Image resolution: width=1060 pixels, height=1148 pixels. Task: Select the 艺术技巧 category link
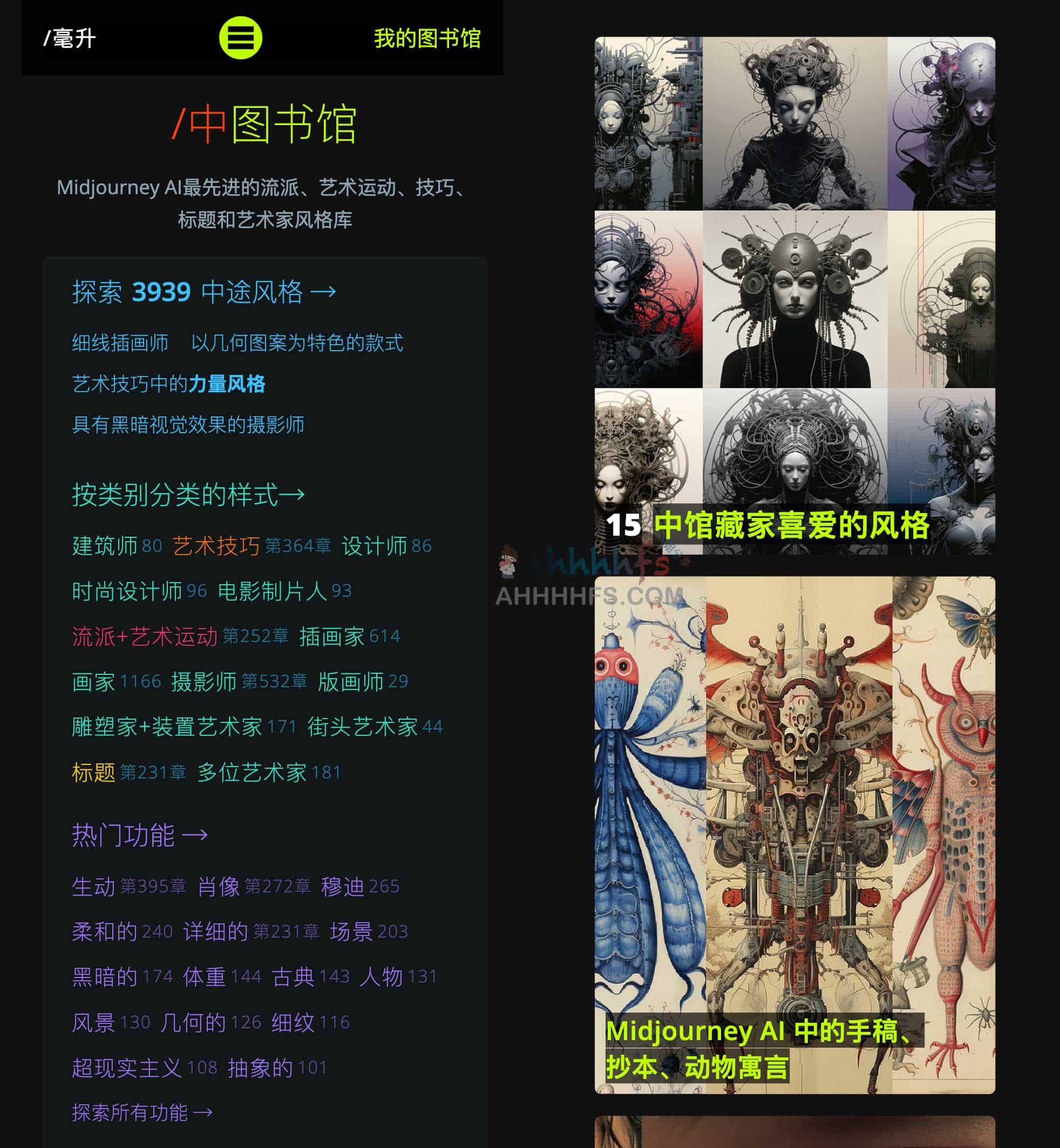pyautogui.click(x=216, y=546)
